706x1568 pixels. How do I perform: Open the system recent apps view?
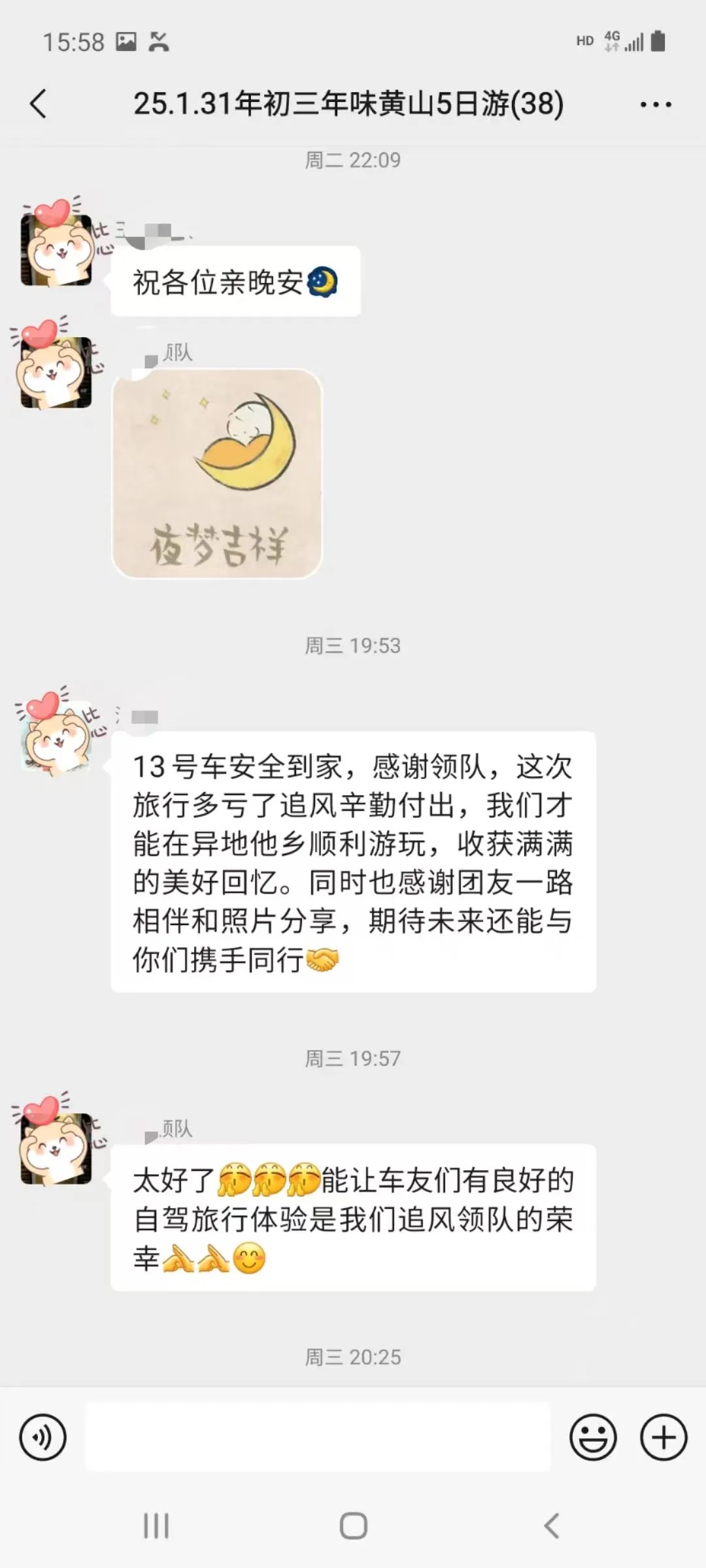pos(156,1526)
